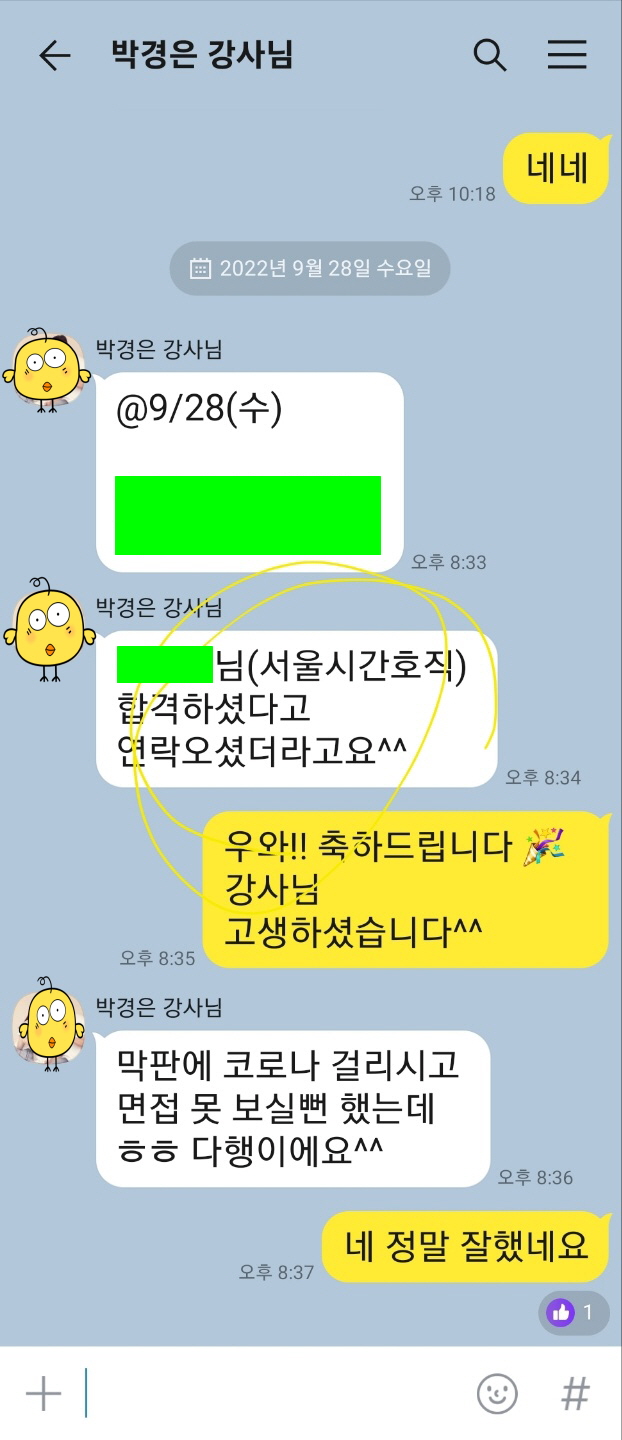Open the 2022년 9월 28일 date chip
The height and width of the screenshot is (1440, 622).
310,268
